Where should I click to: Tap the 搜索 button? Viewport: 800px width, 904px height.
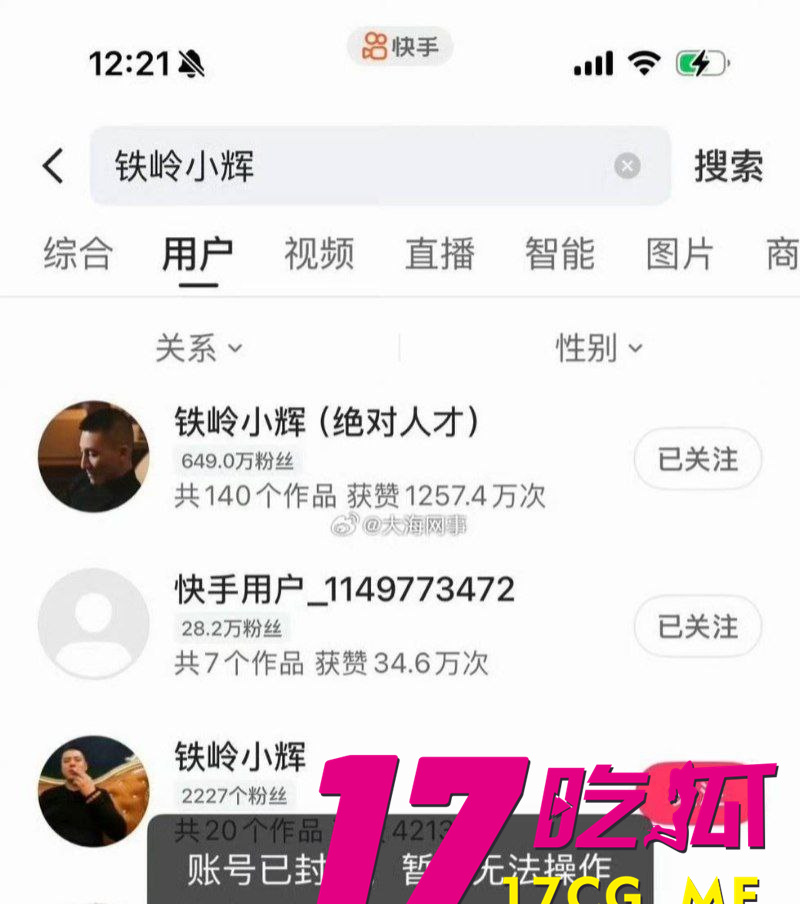click(x=729, y=166)
